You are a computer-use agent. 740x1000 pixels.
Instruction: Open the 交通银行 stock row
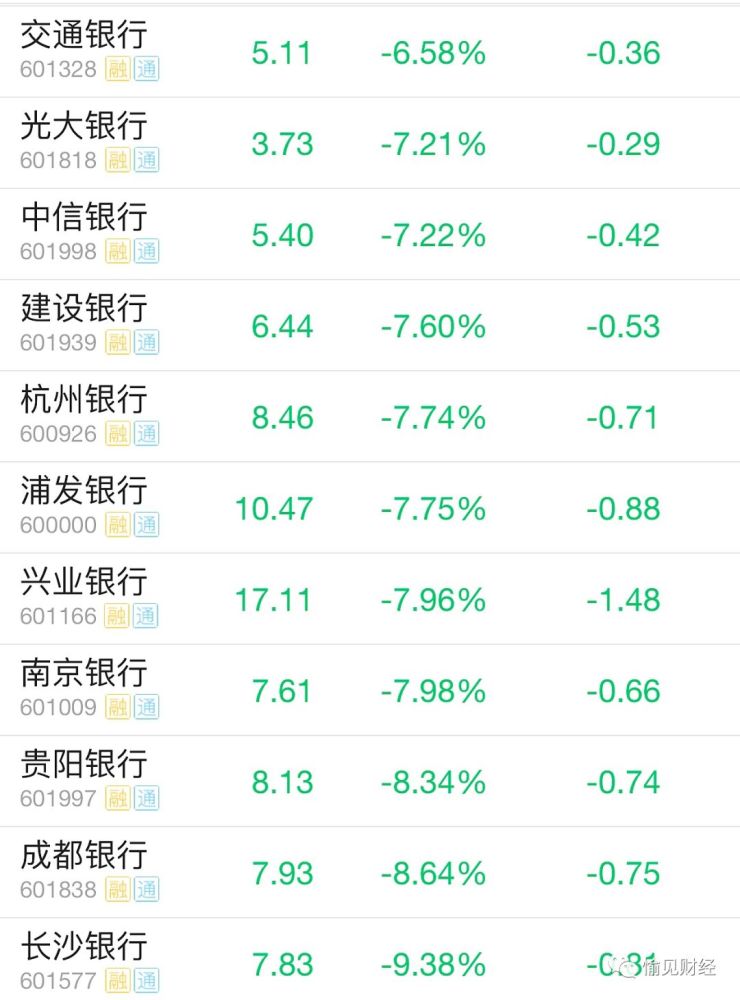pyautogui.click(x=84, y=36)
